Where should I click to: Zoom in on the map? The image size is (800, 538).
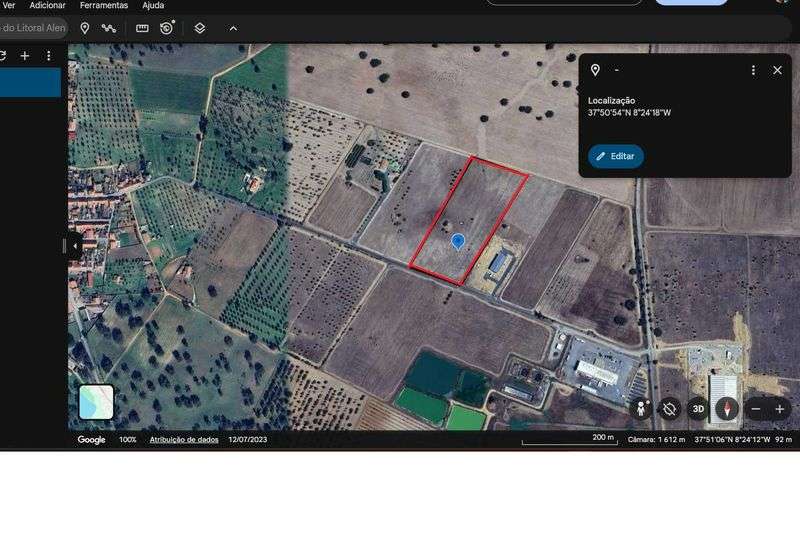[x=780, y=409]
